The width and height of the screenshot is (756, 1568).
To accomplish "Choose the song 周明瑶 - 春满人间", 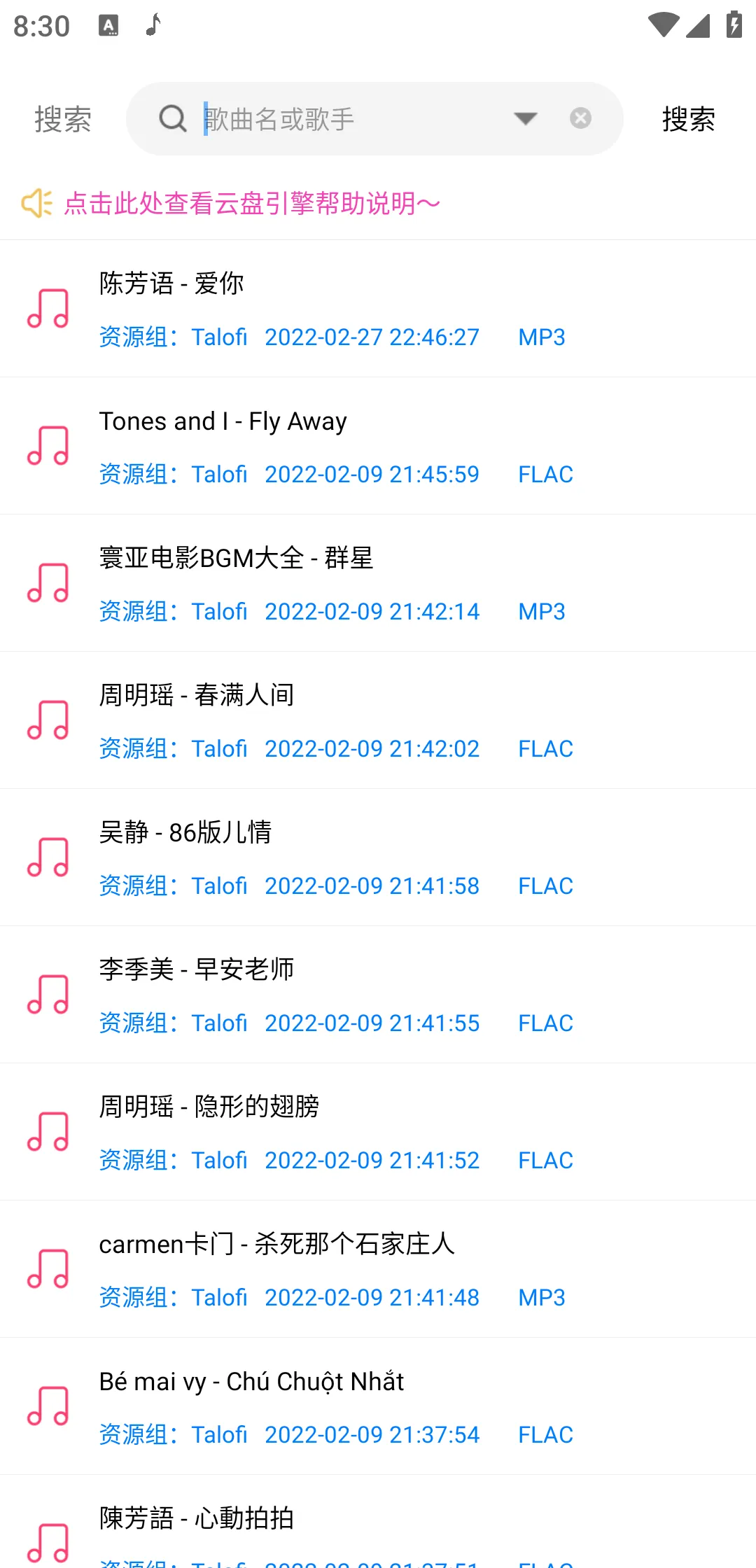I will 378,720.
